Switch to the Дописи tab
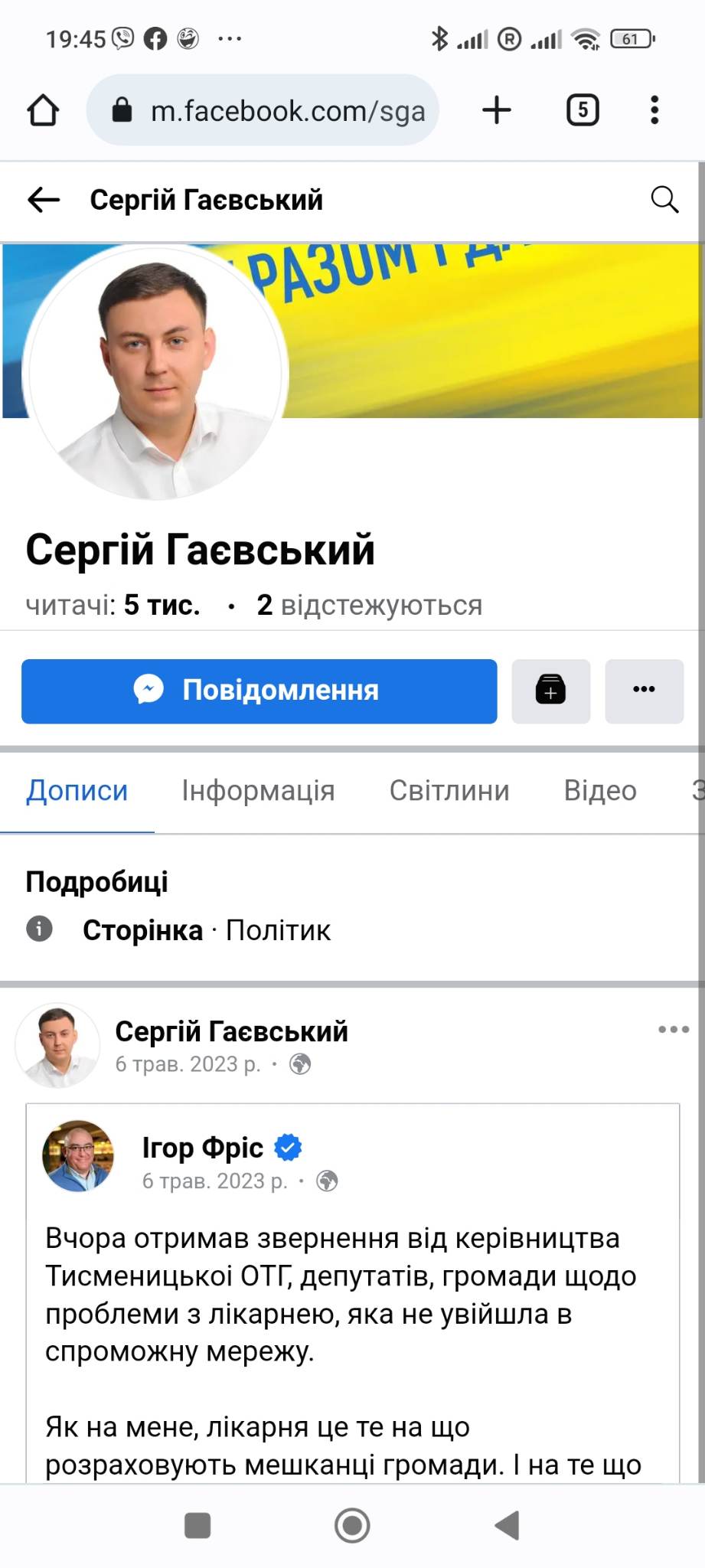The height and width of the screenshot is (1568, 705). [x=77, y=791]
